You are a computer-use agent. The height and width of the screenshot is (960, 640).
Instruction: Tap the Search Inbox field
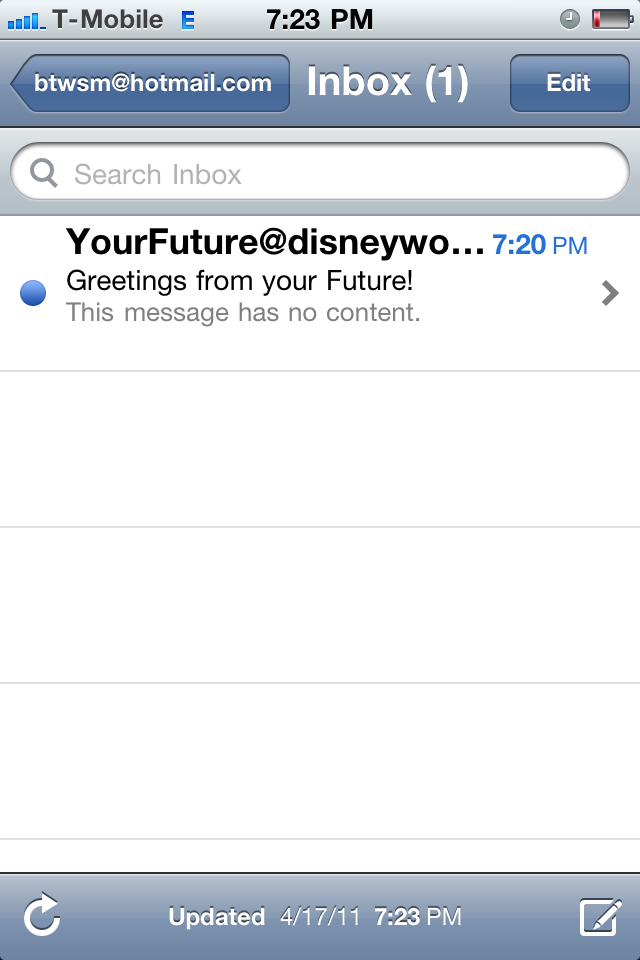(320, 175)
